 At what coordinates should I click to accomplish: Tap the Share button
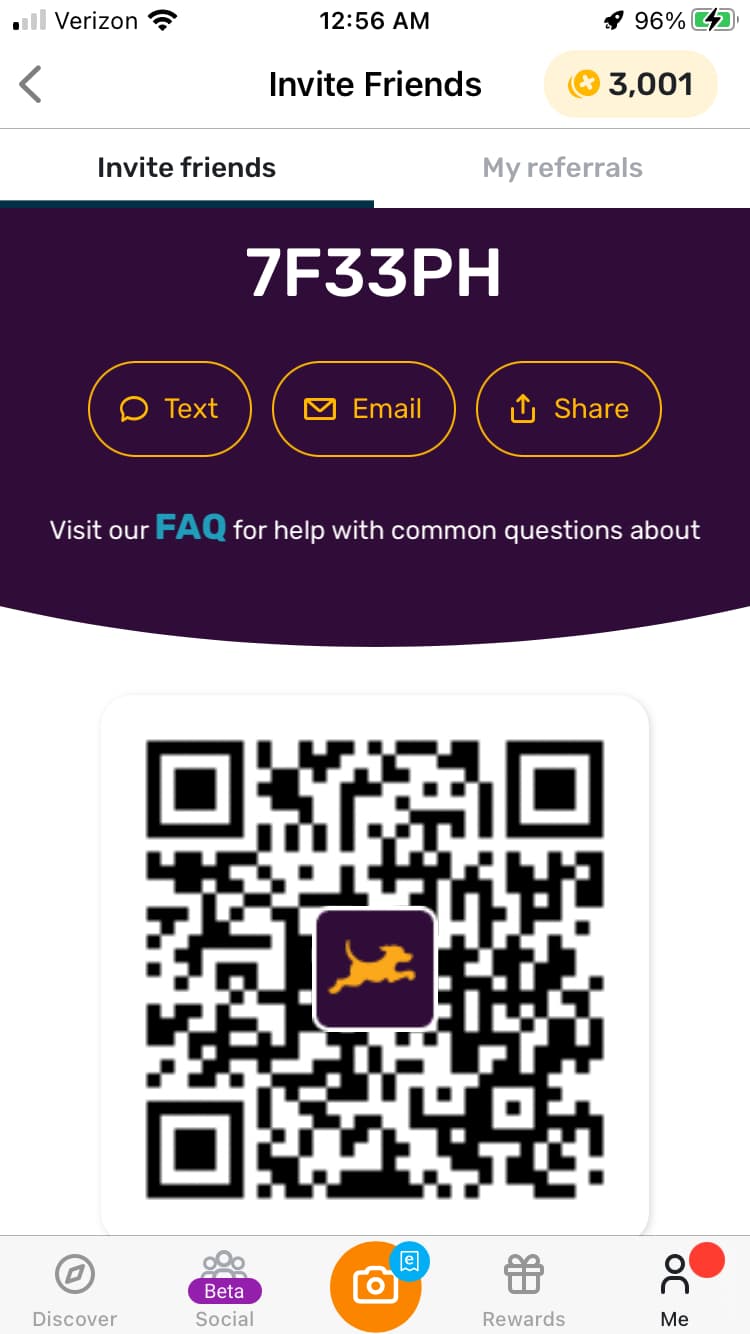[x=569, y=409]
